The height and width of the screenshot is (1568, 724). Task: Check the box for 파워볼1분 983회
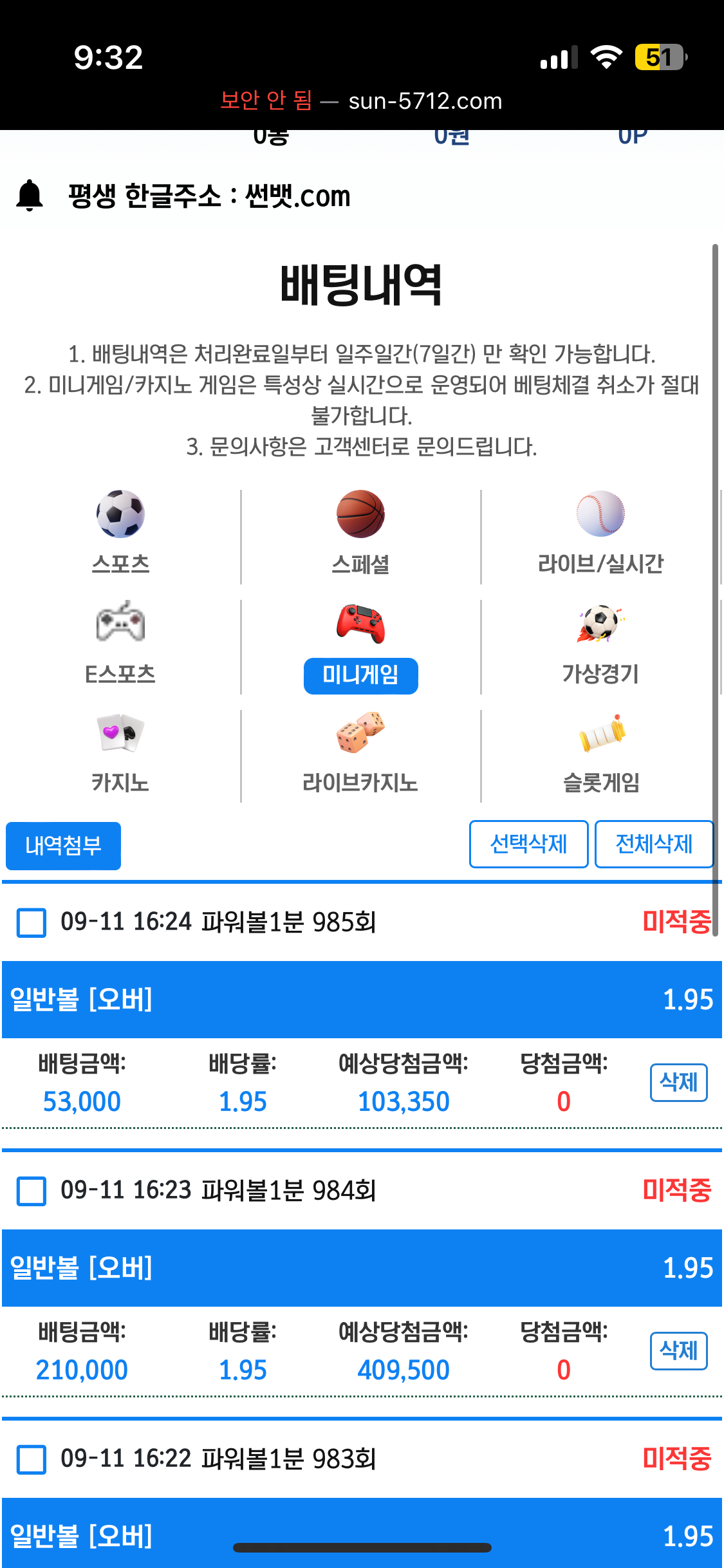pyautogui.click(x=32, y=1459)
